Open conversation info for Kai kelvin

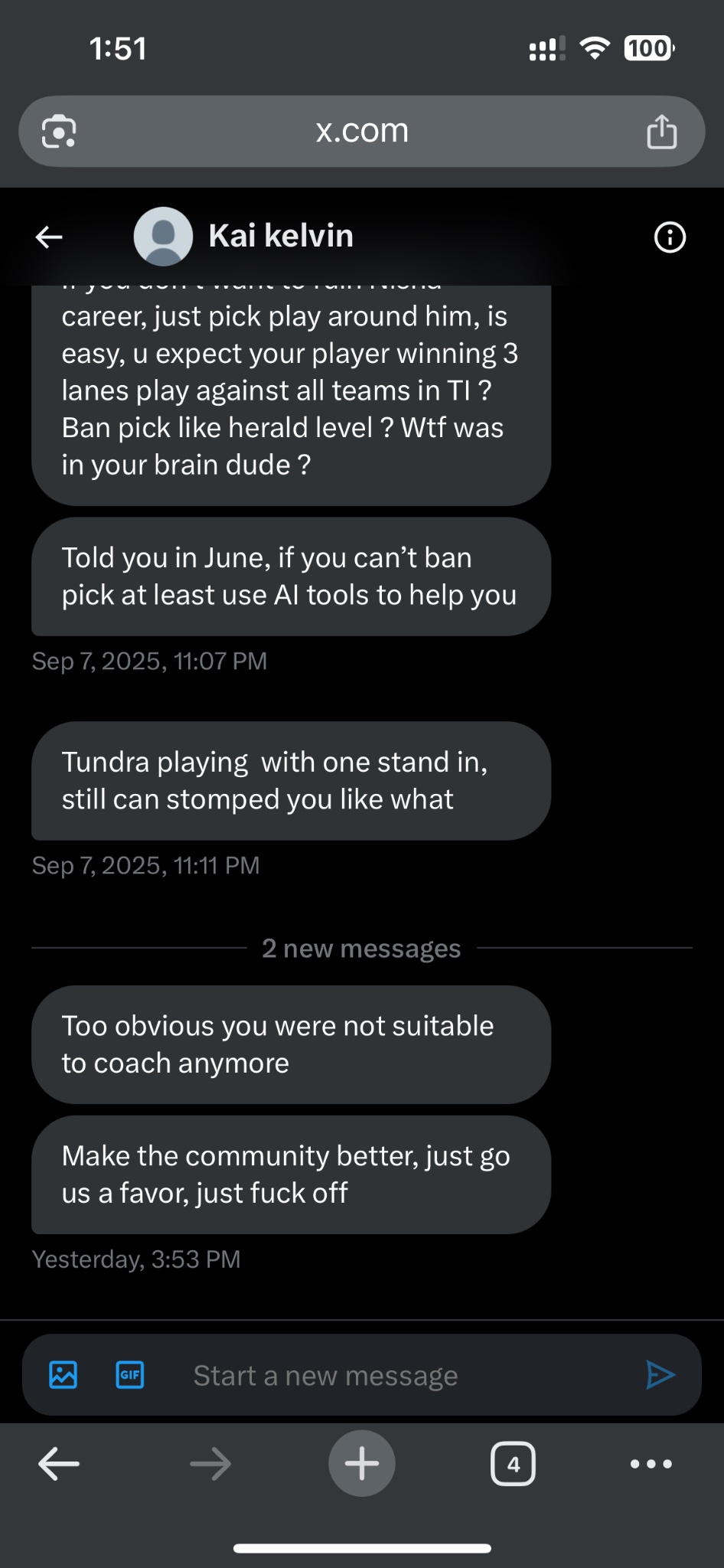[x=670, y=237]
